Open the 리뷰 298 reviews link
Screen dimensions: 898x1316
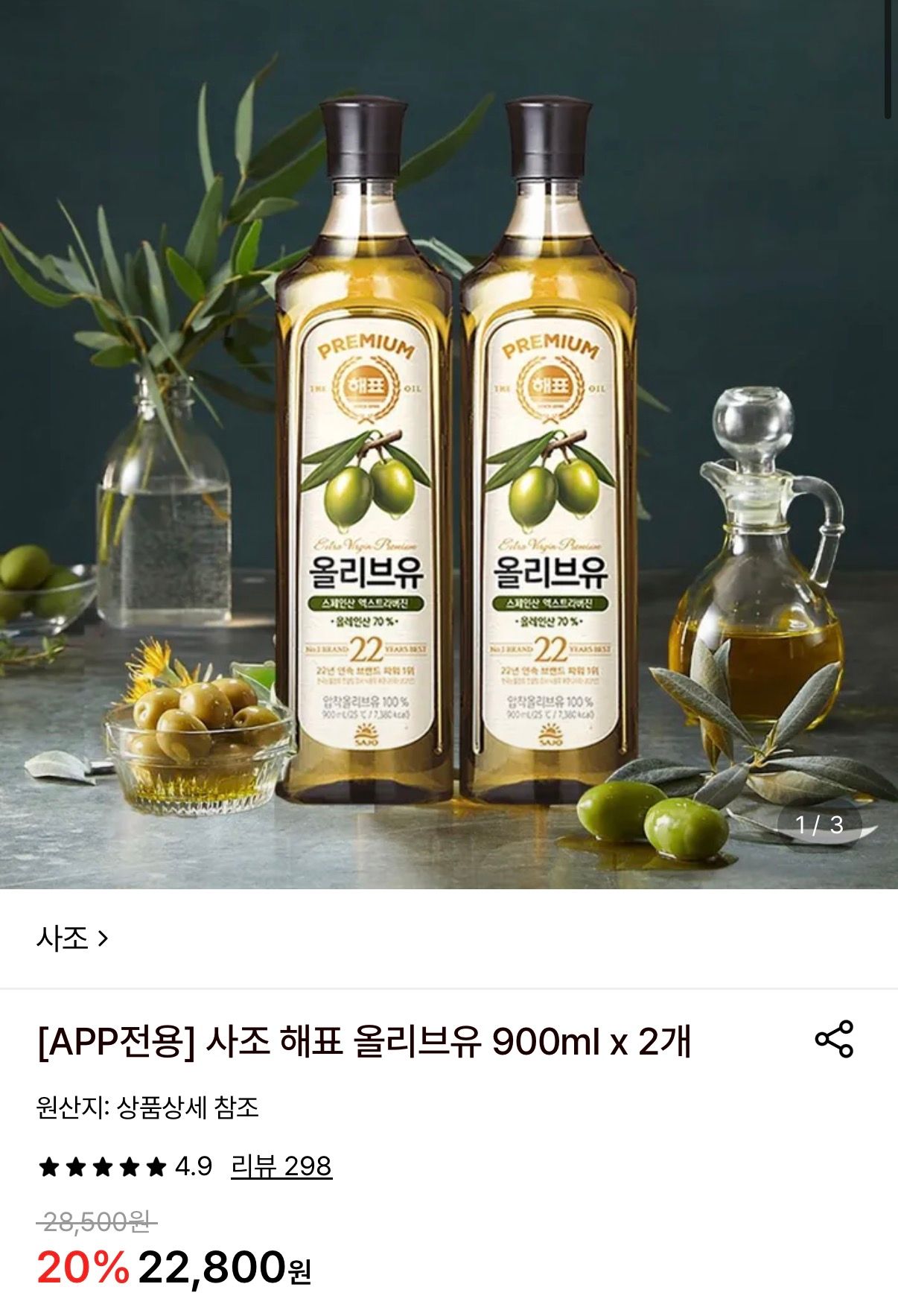coord(281,1166)
